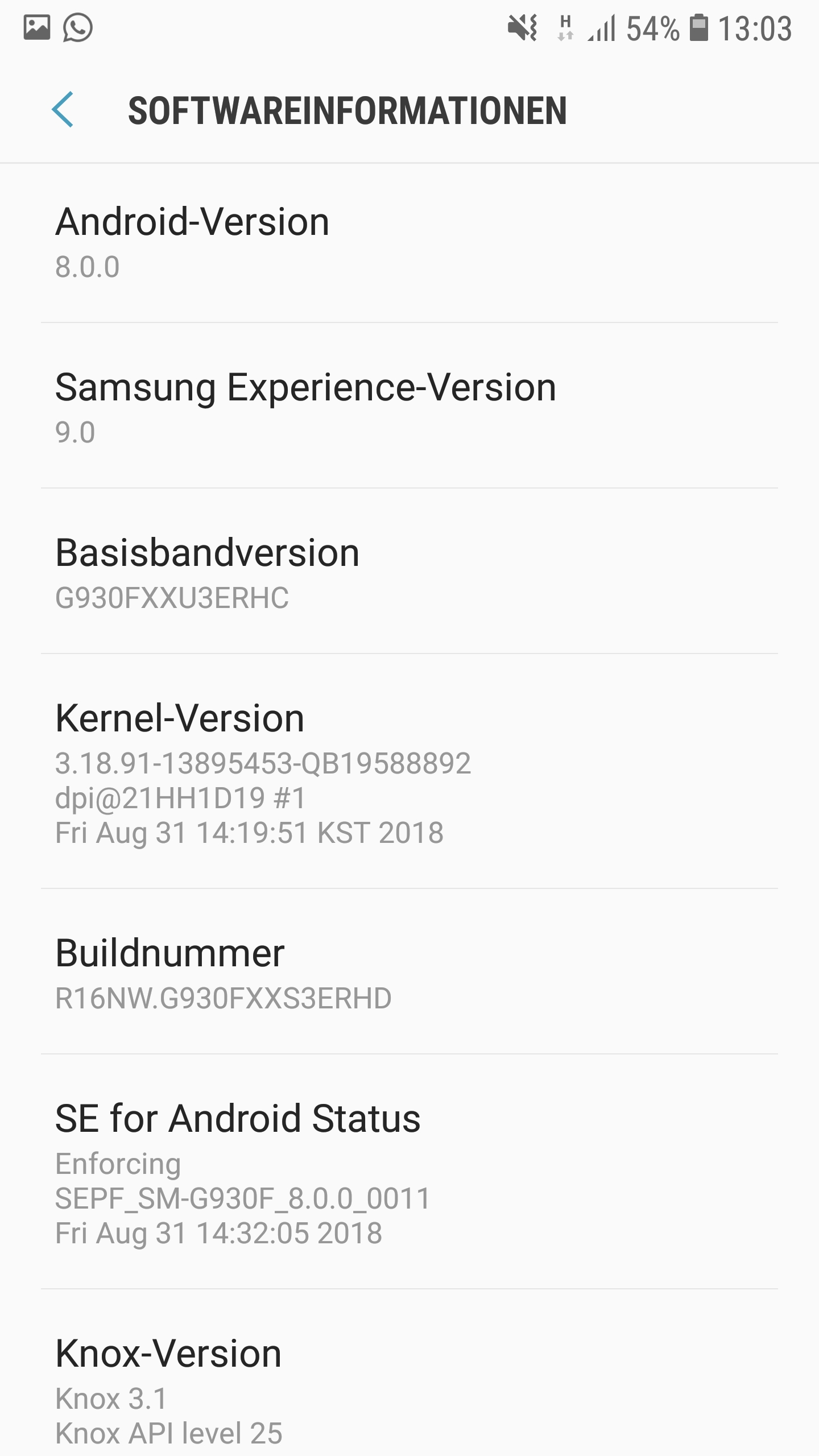Tap the Android-Version row
Viewport: 819px width, 1456px height.
pos(409,243)
